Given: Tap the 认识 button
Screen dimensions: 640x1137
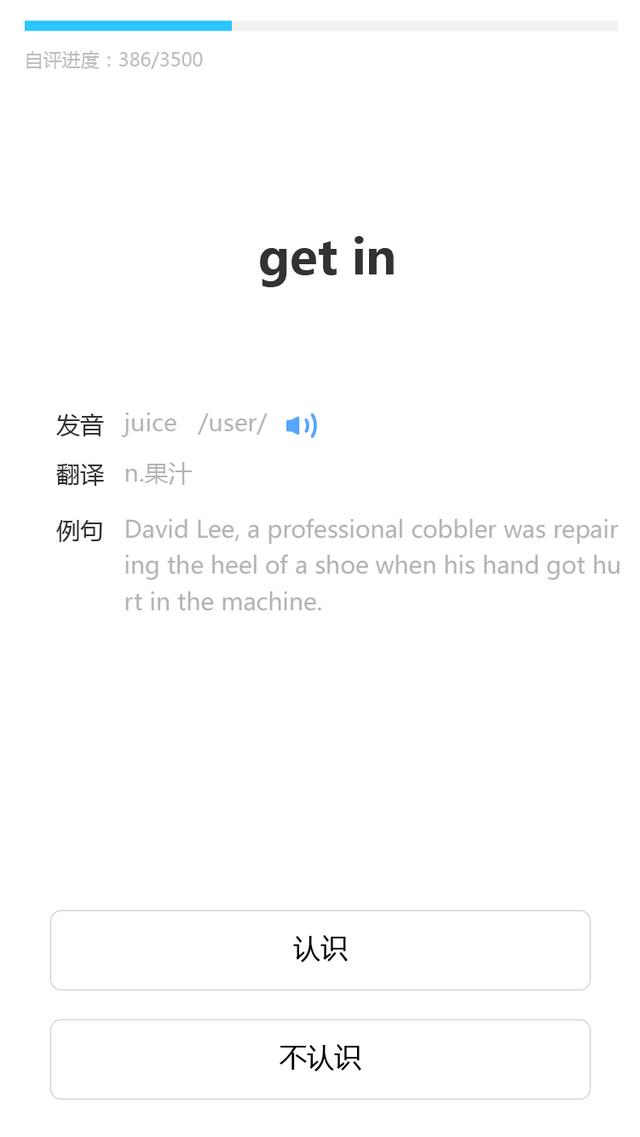Looking at the screenshot, I should pos(320,950).
